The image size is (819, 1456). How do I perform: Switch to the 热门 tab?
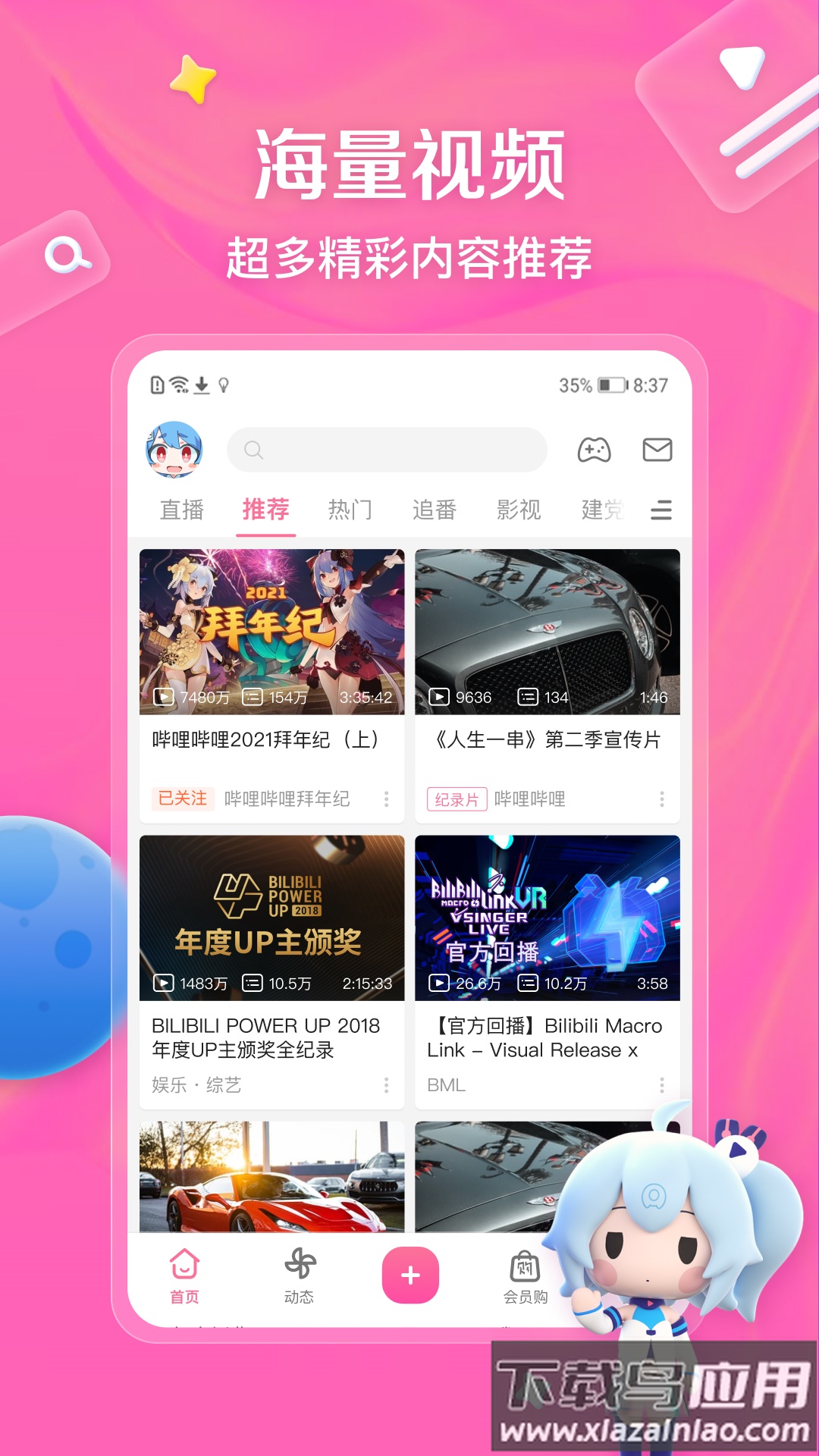352,510
